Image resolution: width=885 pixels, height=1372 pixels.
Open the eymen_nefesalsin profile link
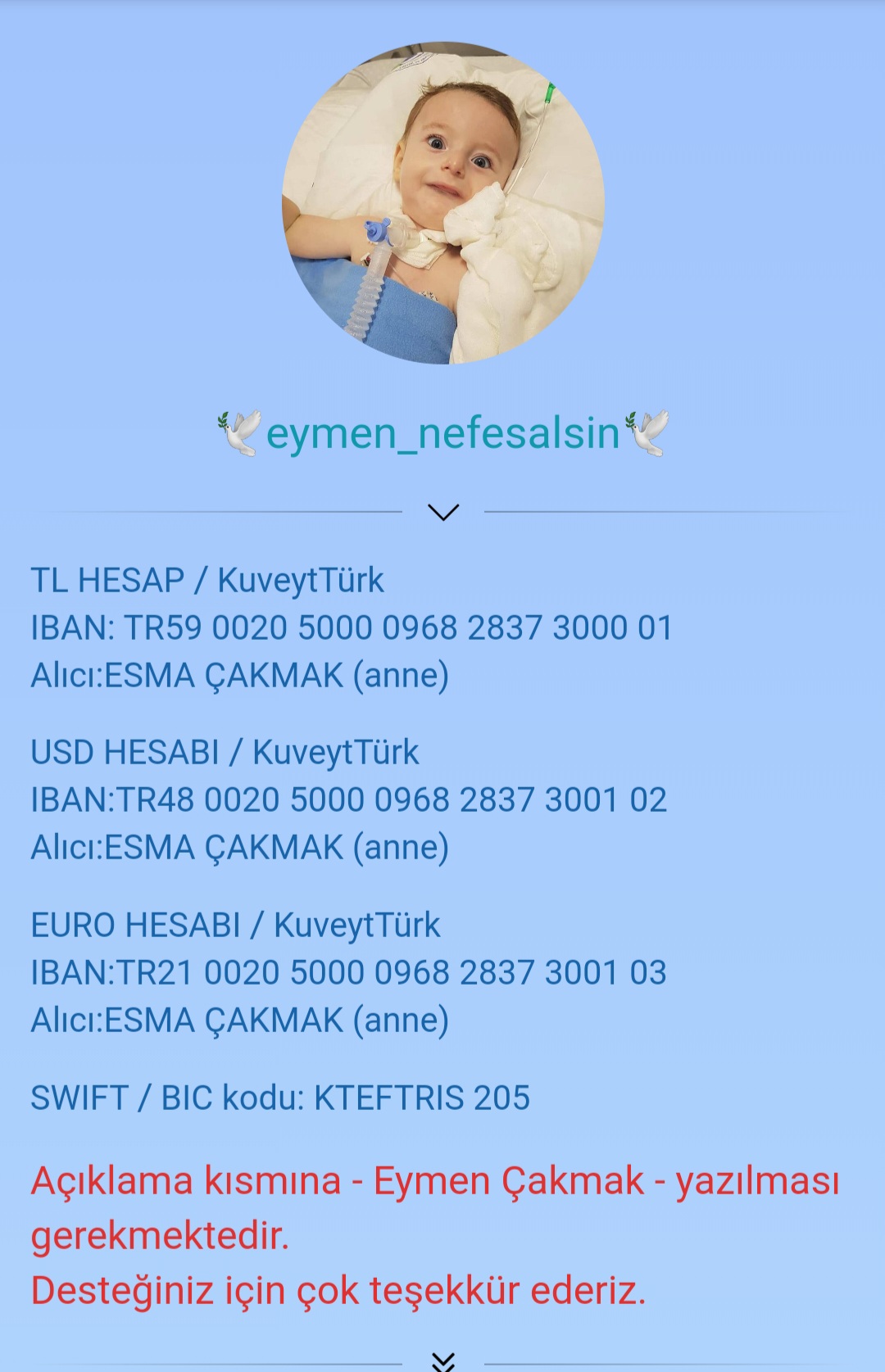pyautogui.click(x=442, y=433)
